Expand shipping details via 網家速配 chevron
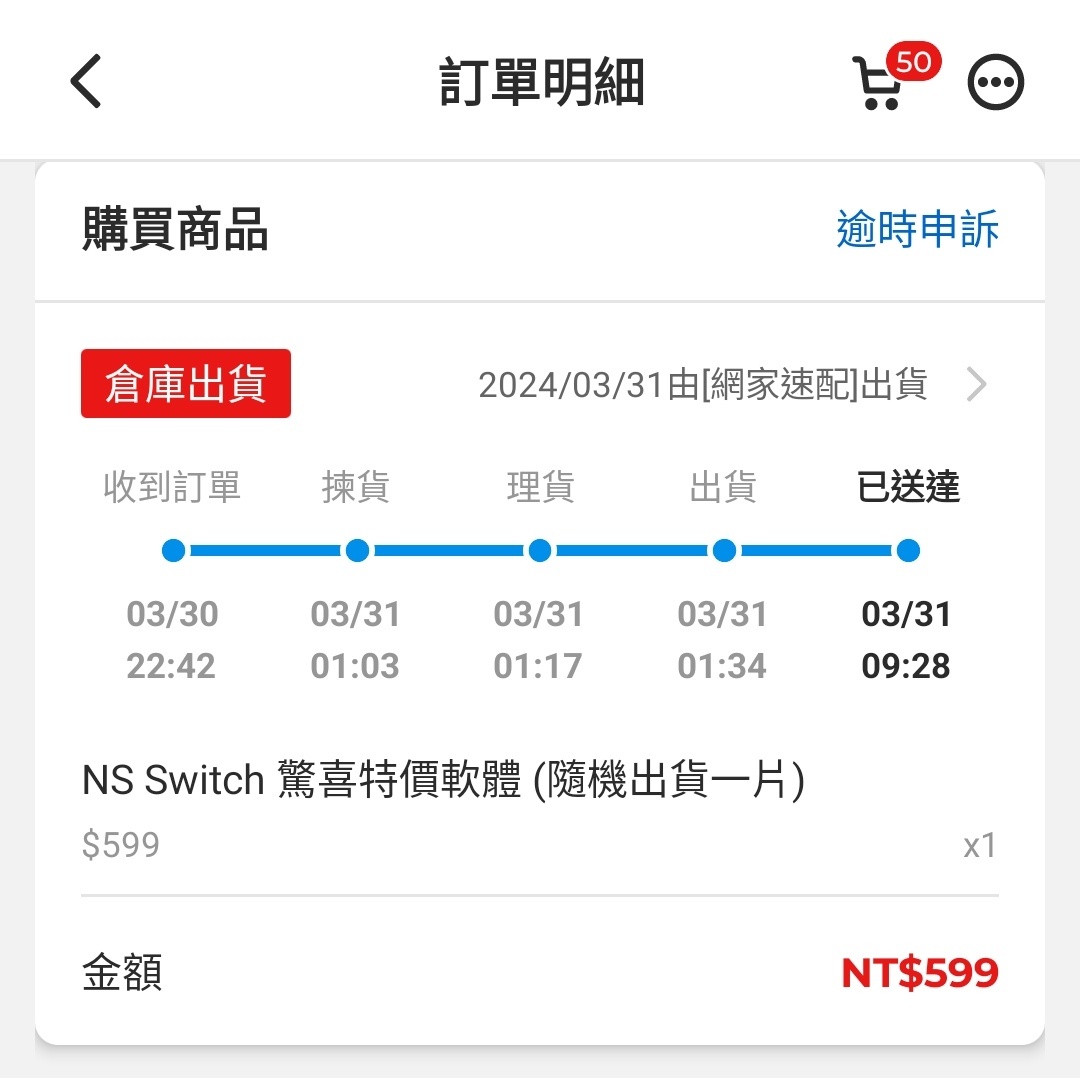Screen dimensions: 1080x1078 tap(977, 385)
